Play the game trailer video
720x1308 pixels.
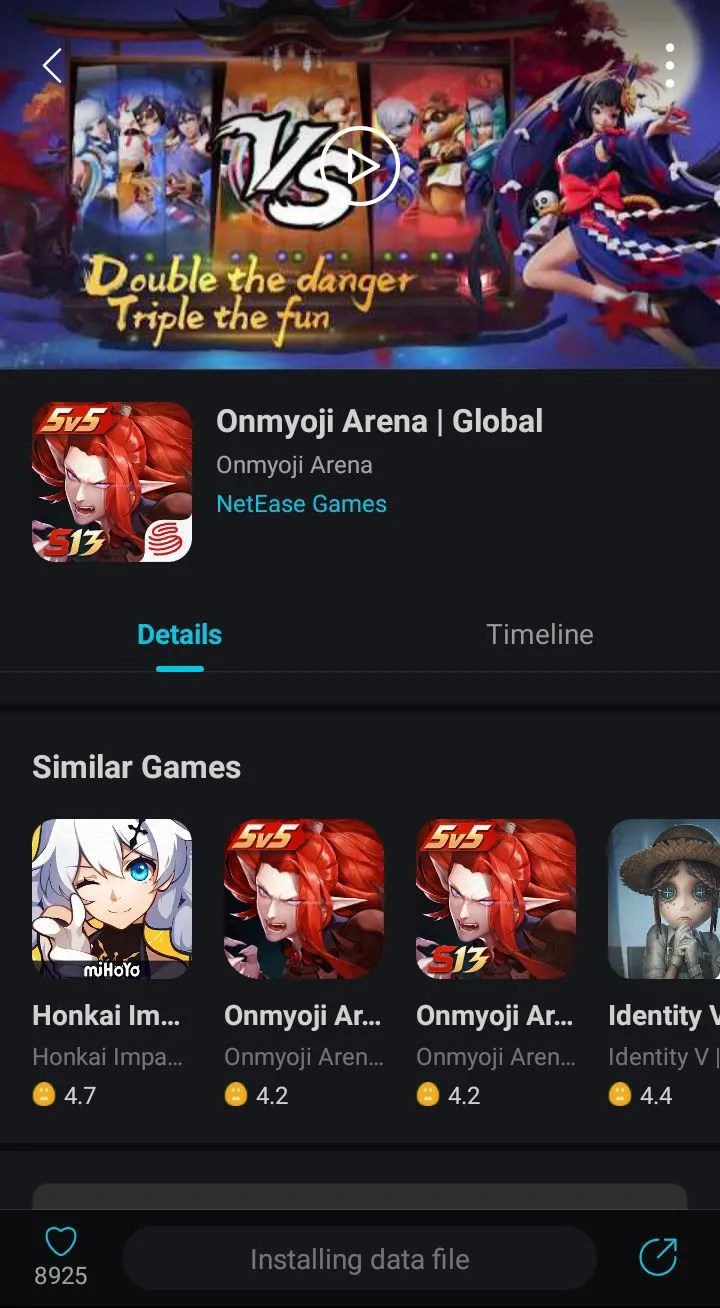pyautogui.click(x=361, y=166)
